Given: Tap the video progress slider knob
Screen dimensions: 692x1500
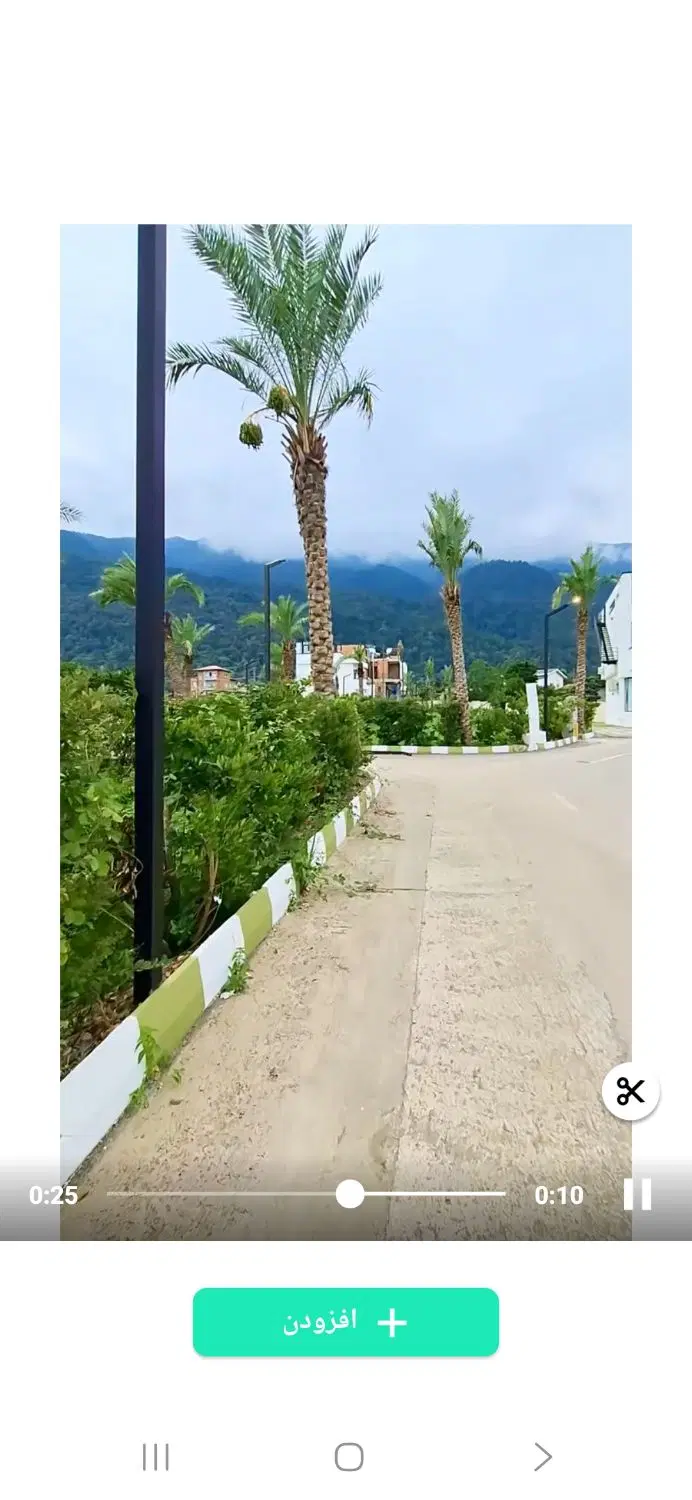Looking at the screenshot, I should [350, 1194].
